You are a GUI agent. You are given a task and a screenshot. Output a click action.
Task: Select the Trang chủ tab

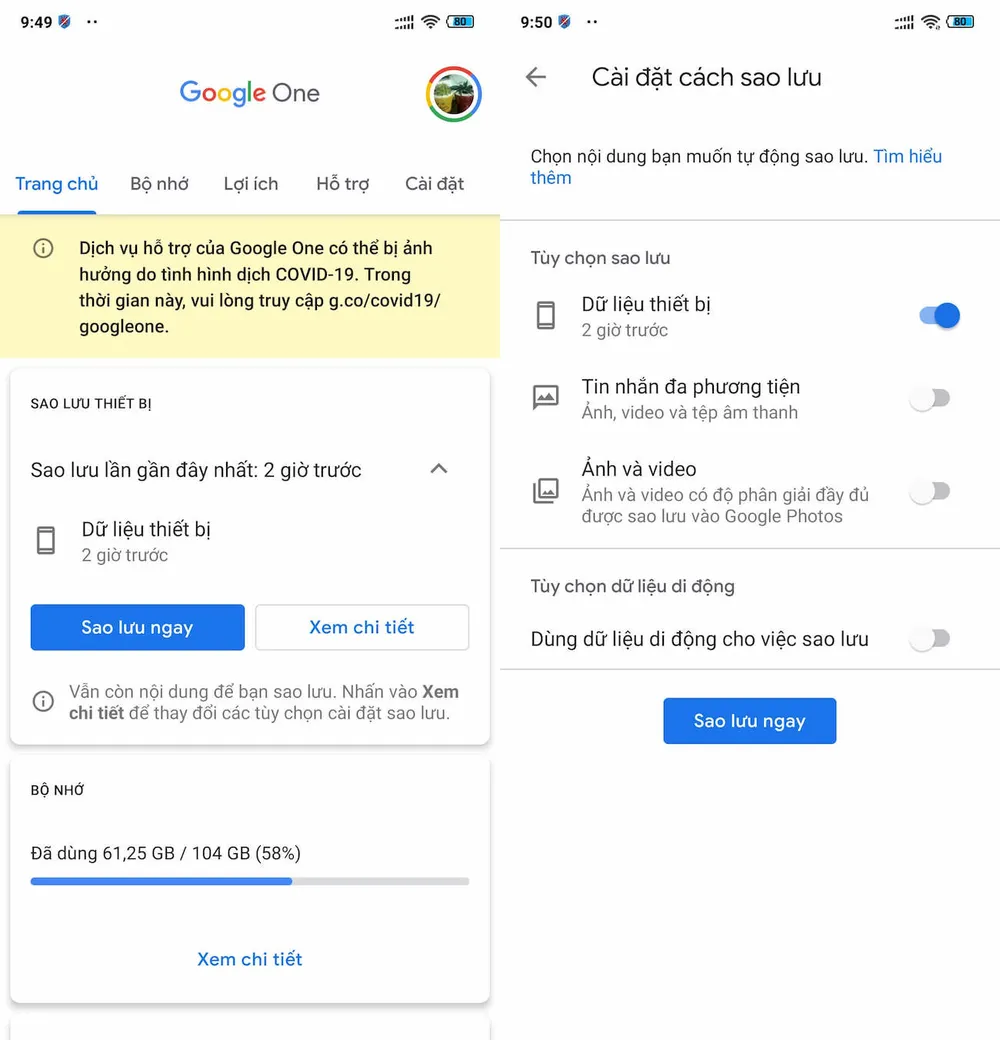click(x=57, y=184)
